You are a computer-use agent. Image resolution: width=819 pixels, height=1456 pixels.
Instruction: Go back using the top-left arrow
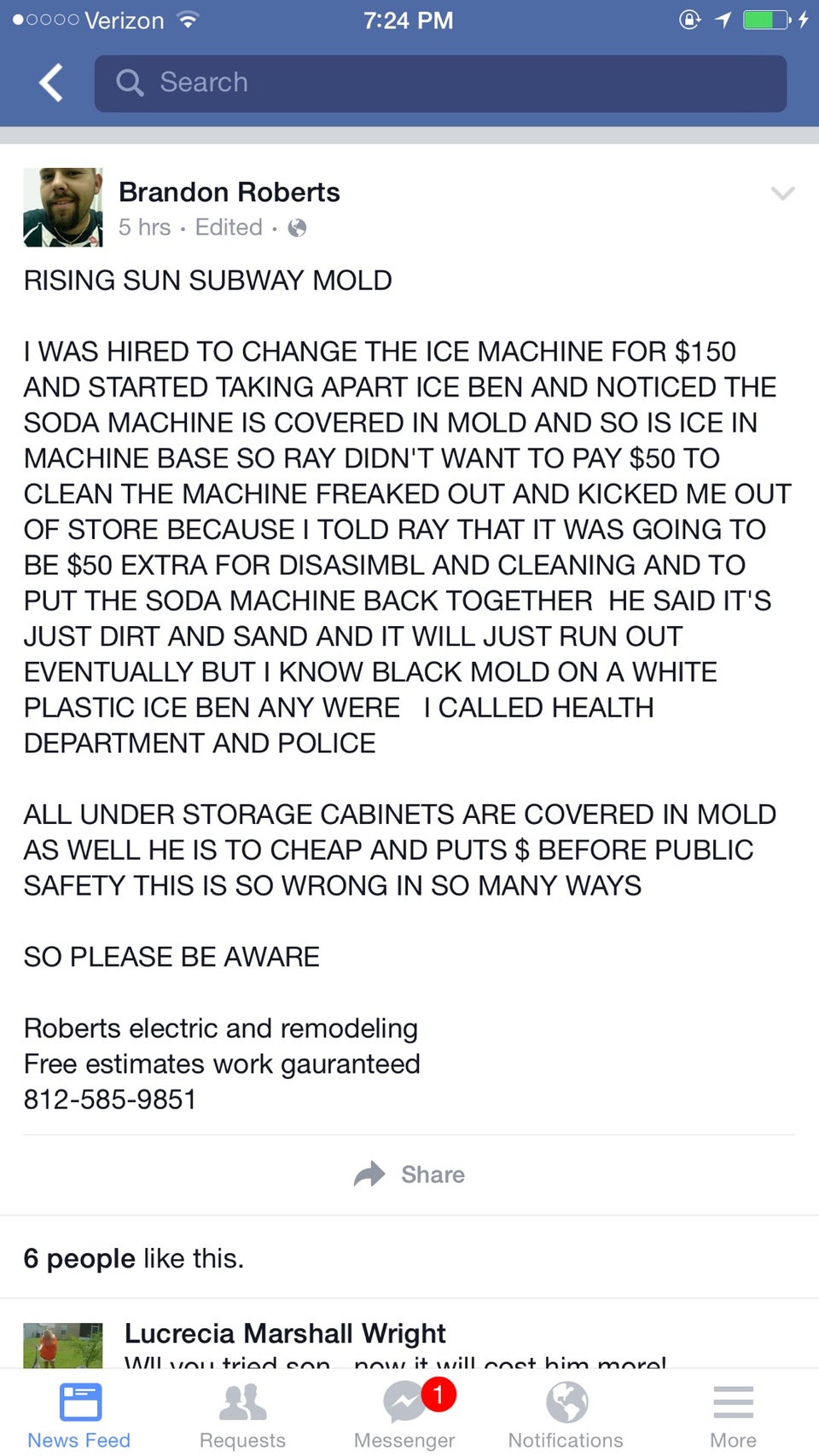click(x=51, y=83)
